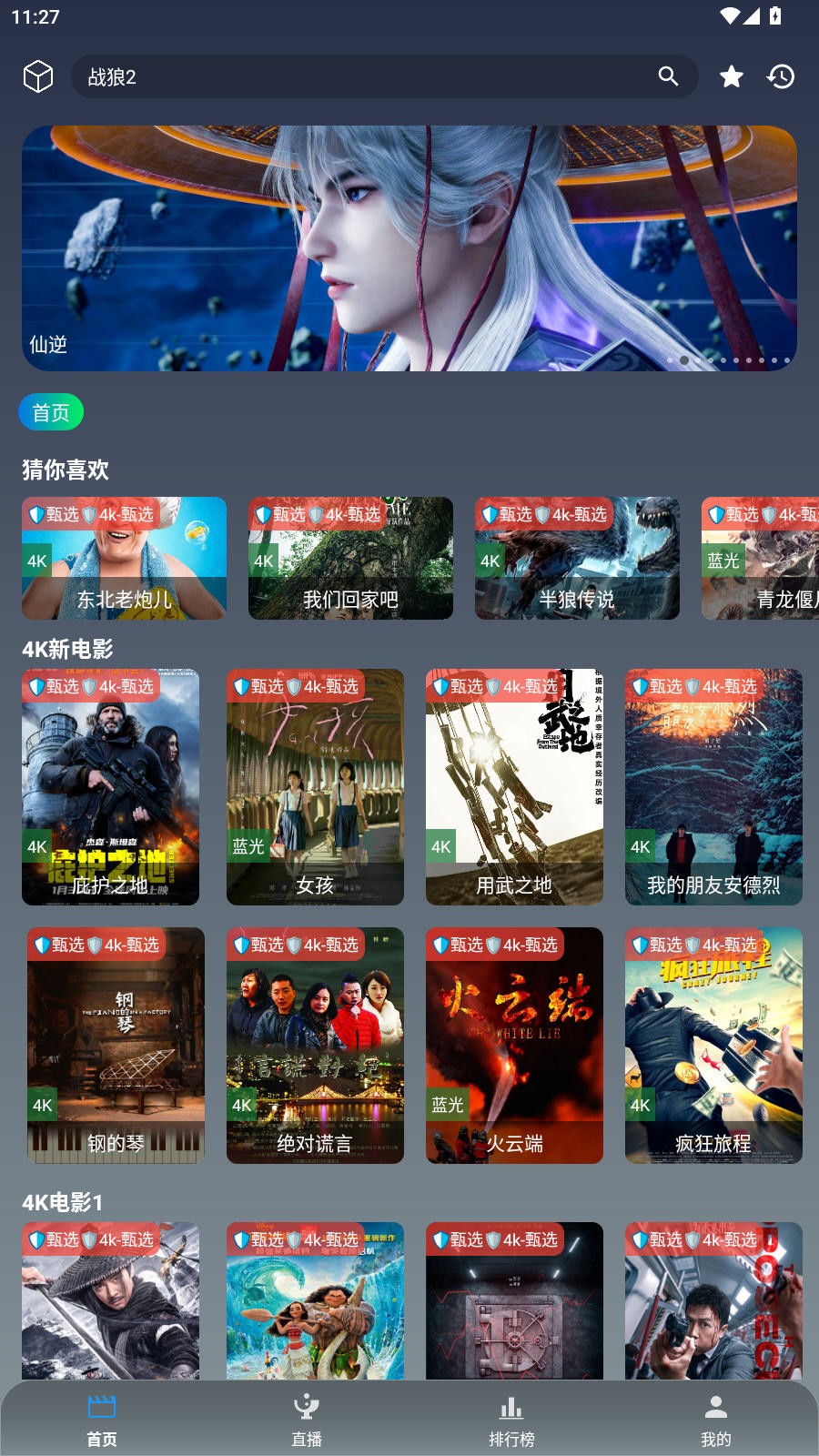The height and width of the screenshot is (1456, 819).
Task: Open watch history clock icon
Action: point(781,76)
